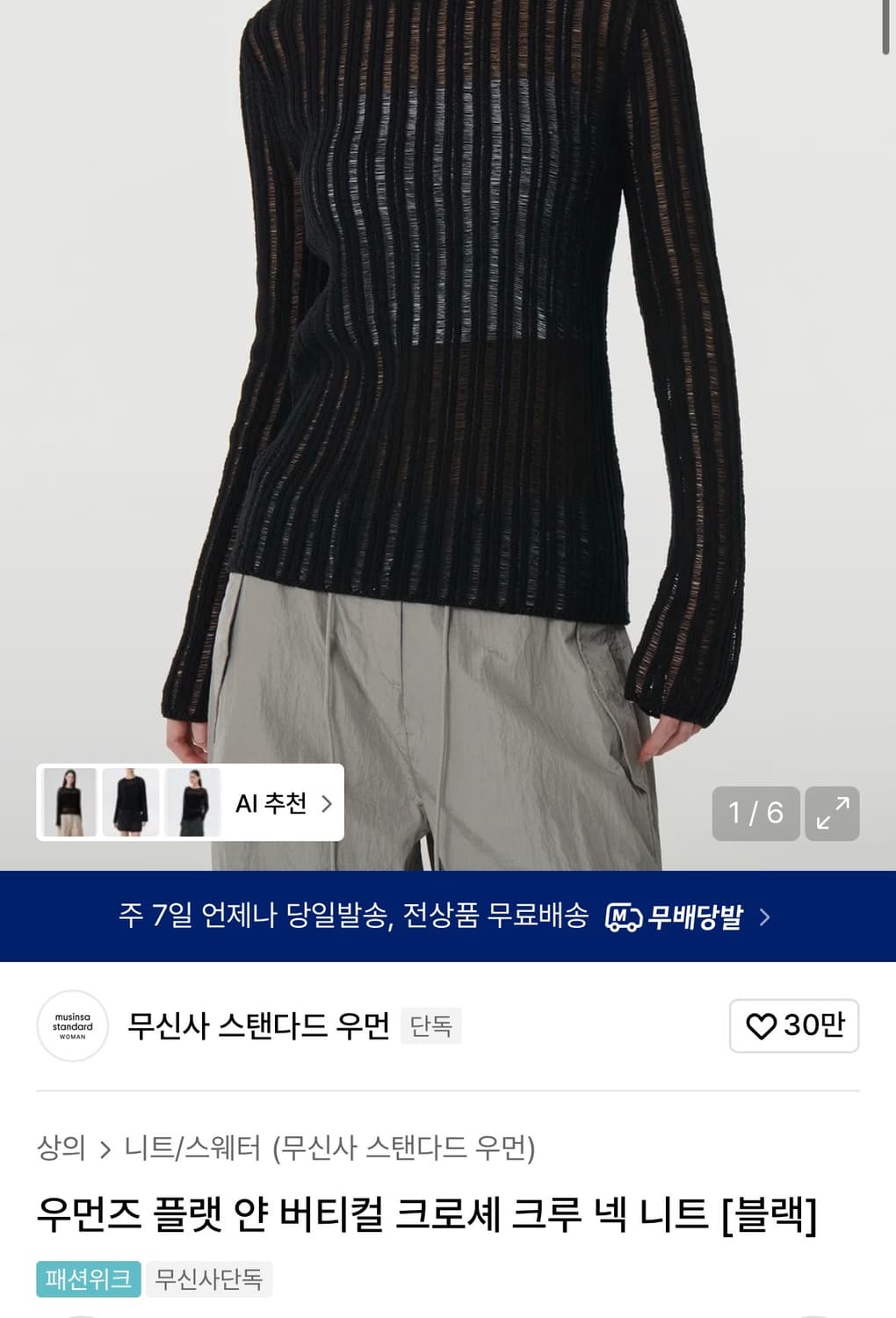The width and height of the screenshot is (896, 1318).
Task: Select the 패션위크 tag
Action: tap(86, 1278)
